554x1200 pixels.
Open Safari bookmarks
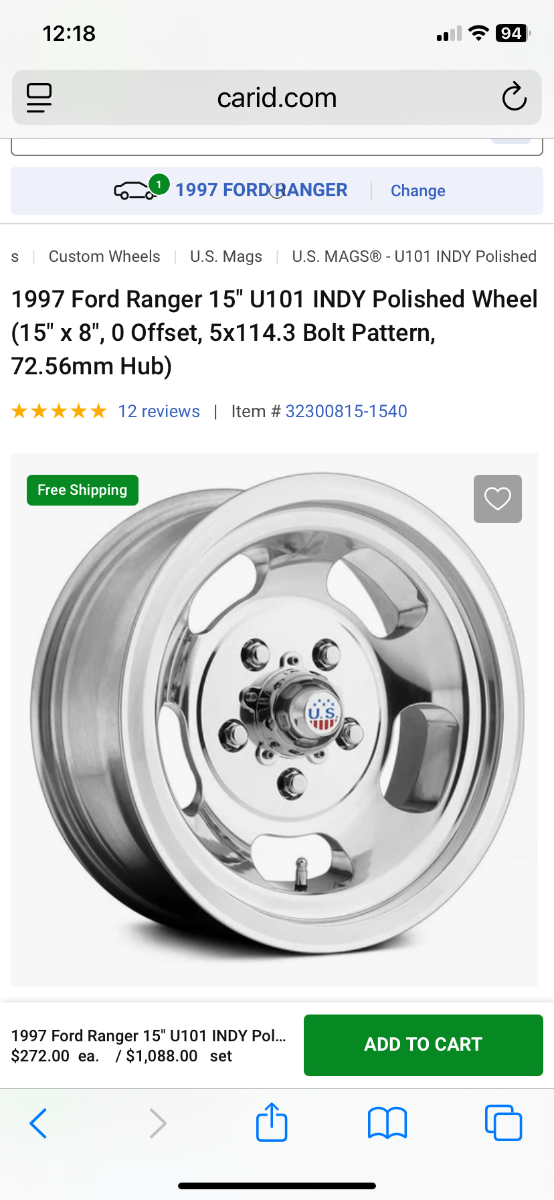[388, 1124]
